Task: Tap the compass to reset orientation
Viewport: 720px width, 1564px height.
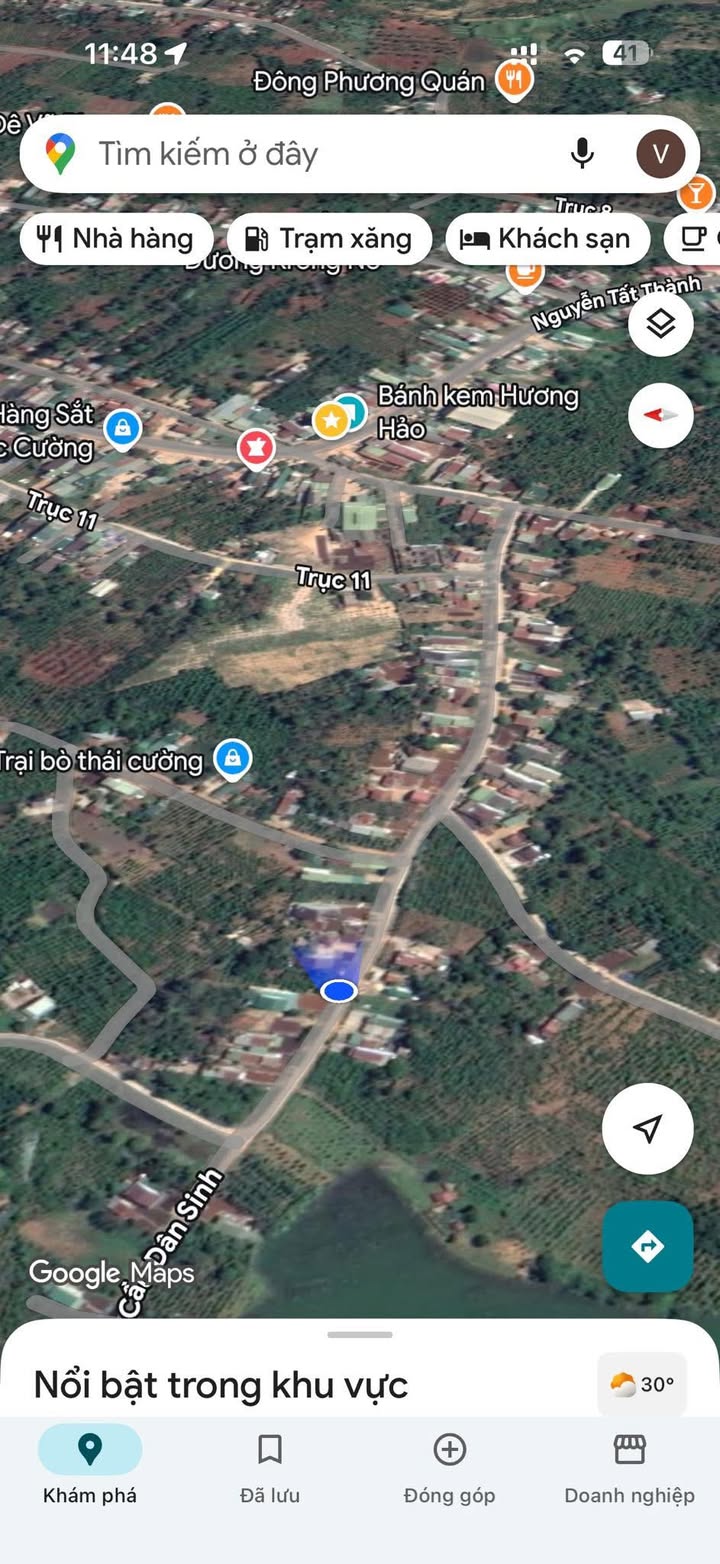Action: pos(660,415)
